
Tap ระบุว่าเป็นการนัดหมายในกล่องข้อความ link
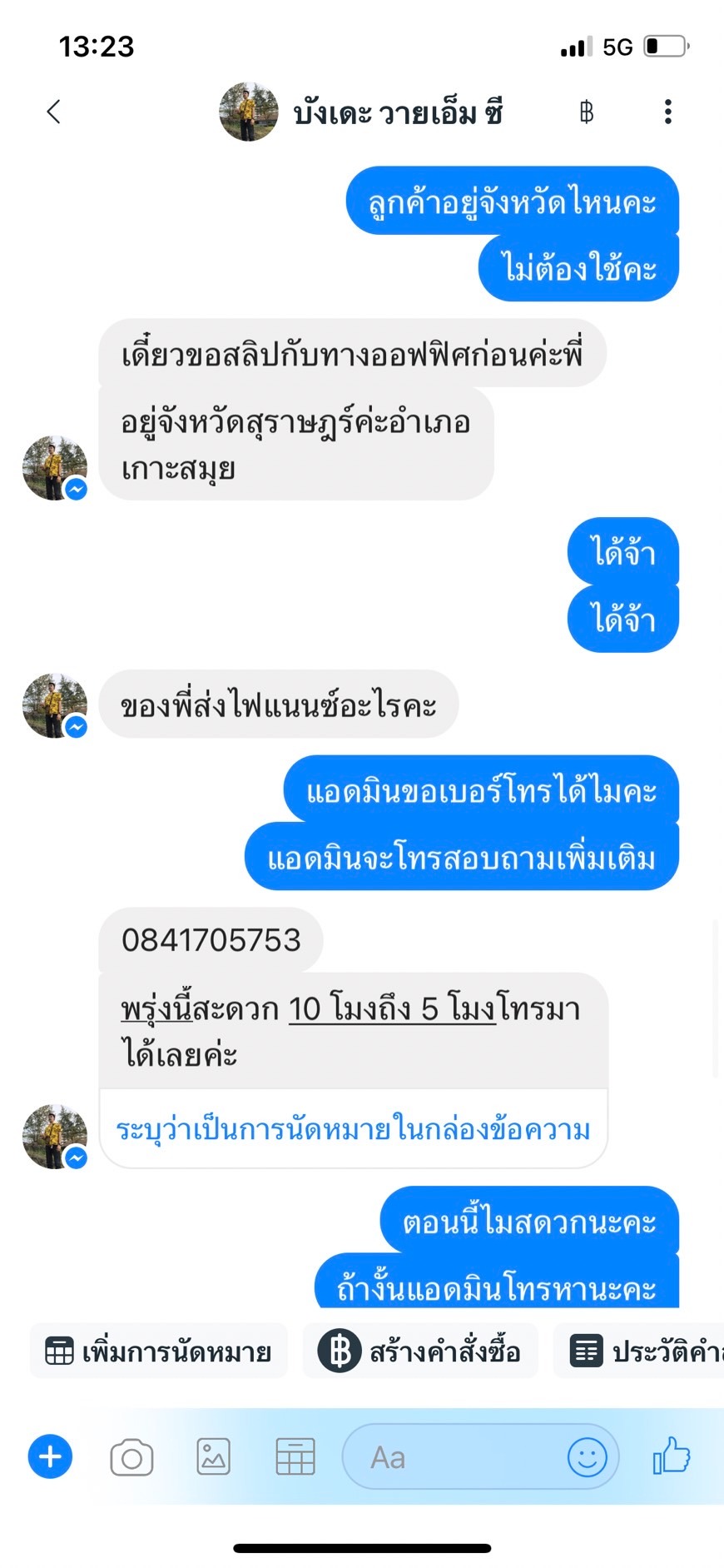tap(353, 1130)
